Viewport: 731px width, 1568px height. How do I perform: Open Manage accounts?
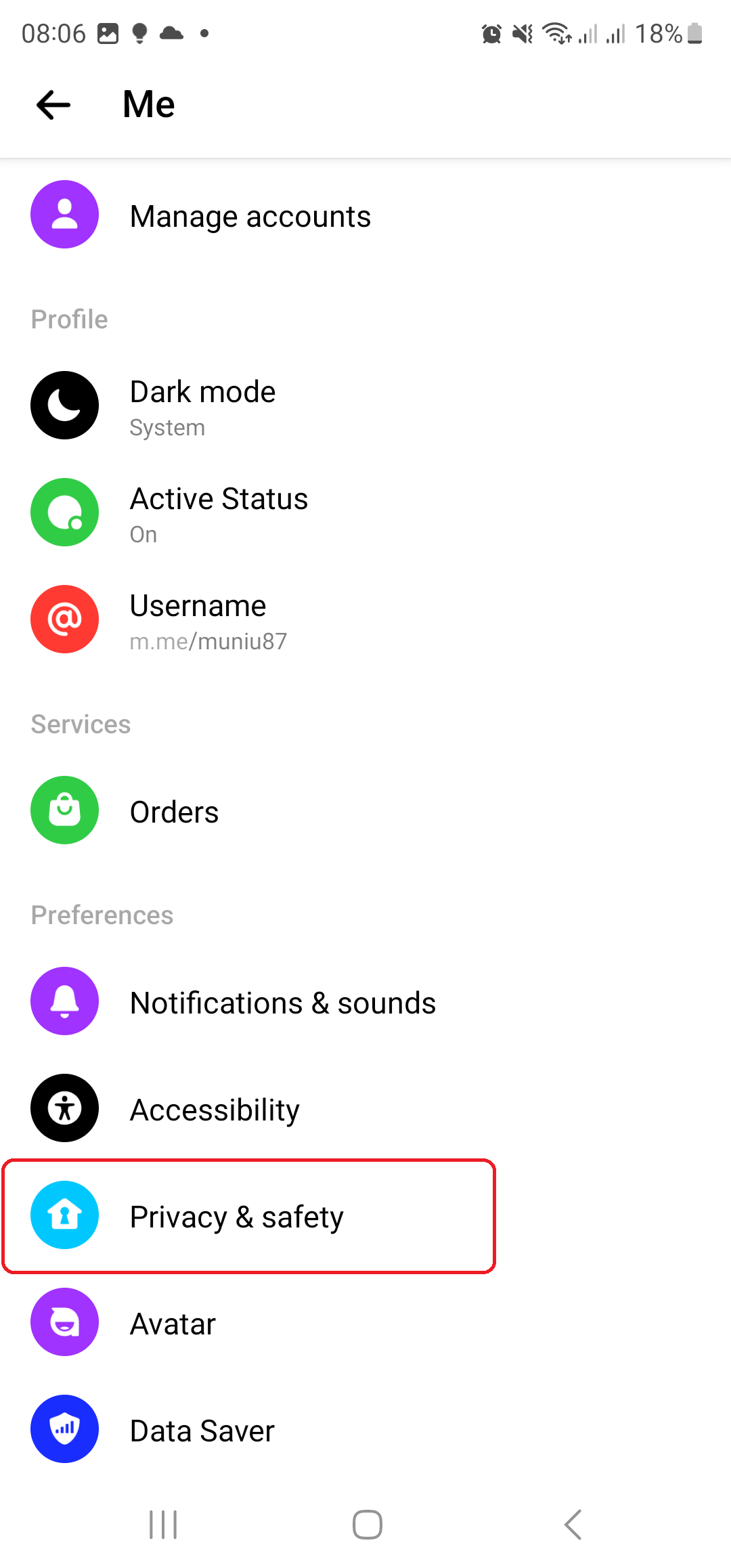point(365,216)
